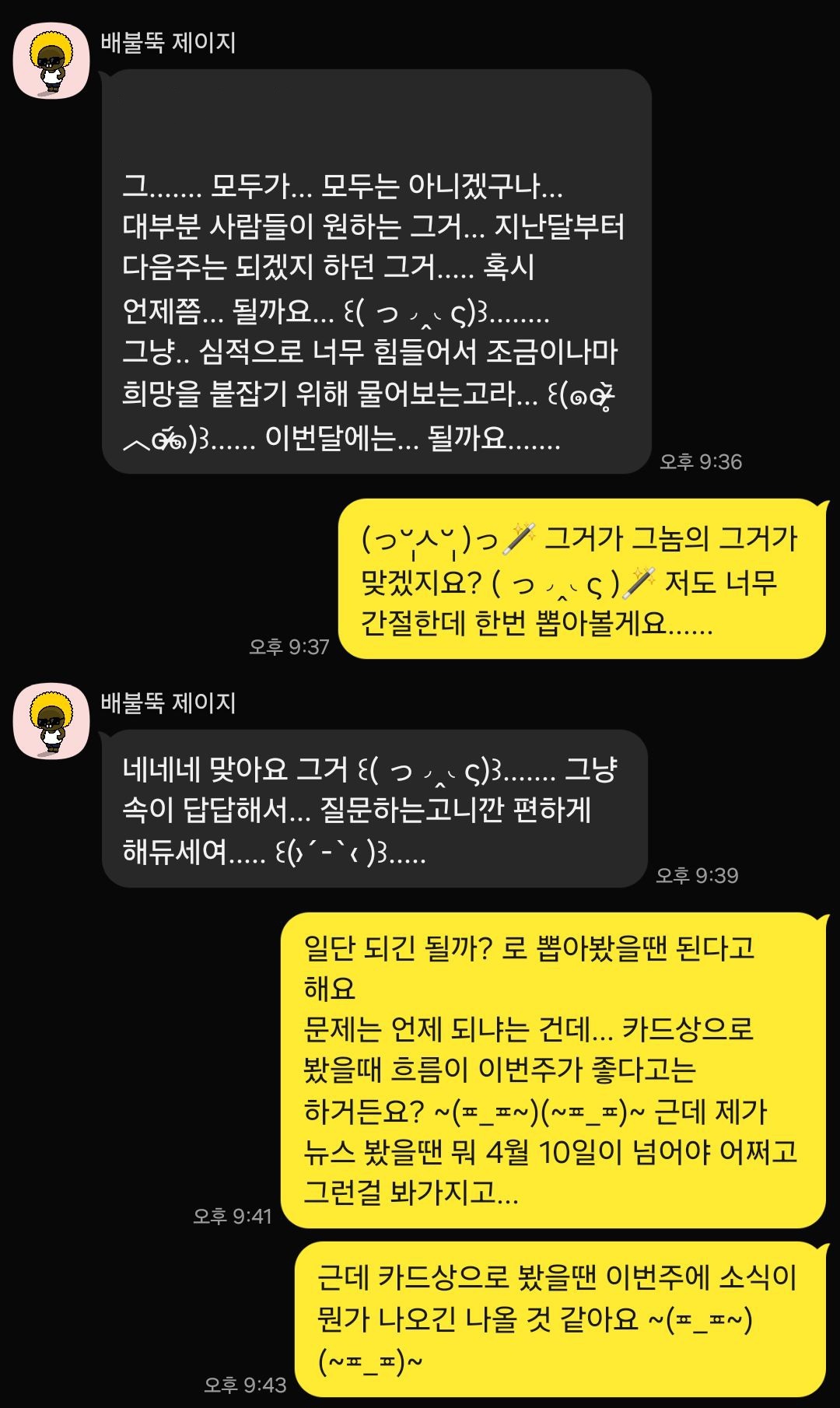Viewport: 840px width, 1408px height.
Task: Open 배불뚝 제이지's avatar beside the 네네네 맞아요 message
Action: (x=51, y=720)
